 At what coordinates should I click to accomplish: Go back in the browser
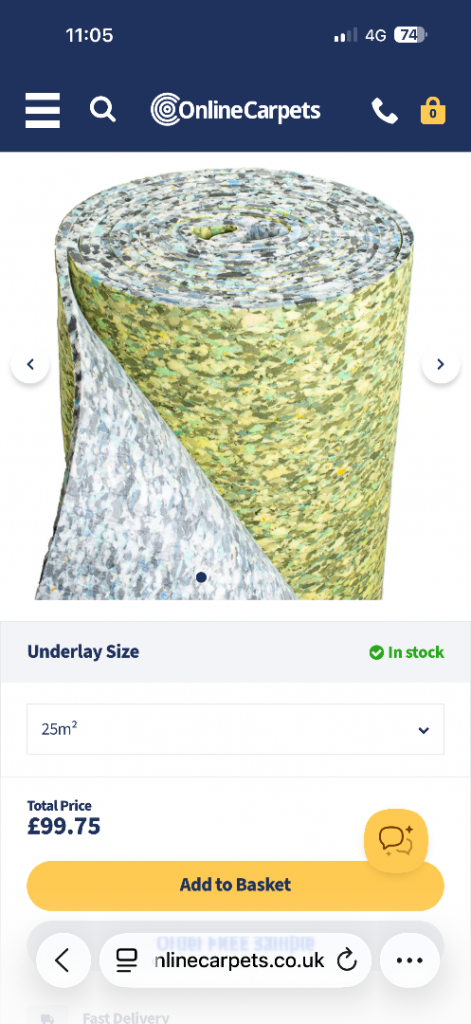click(63, 960)
